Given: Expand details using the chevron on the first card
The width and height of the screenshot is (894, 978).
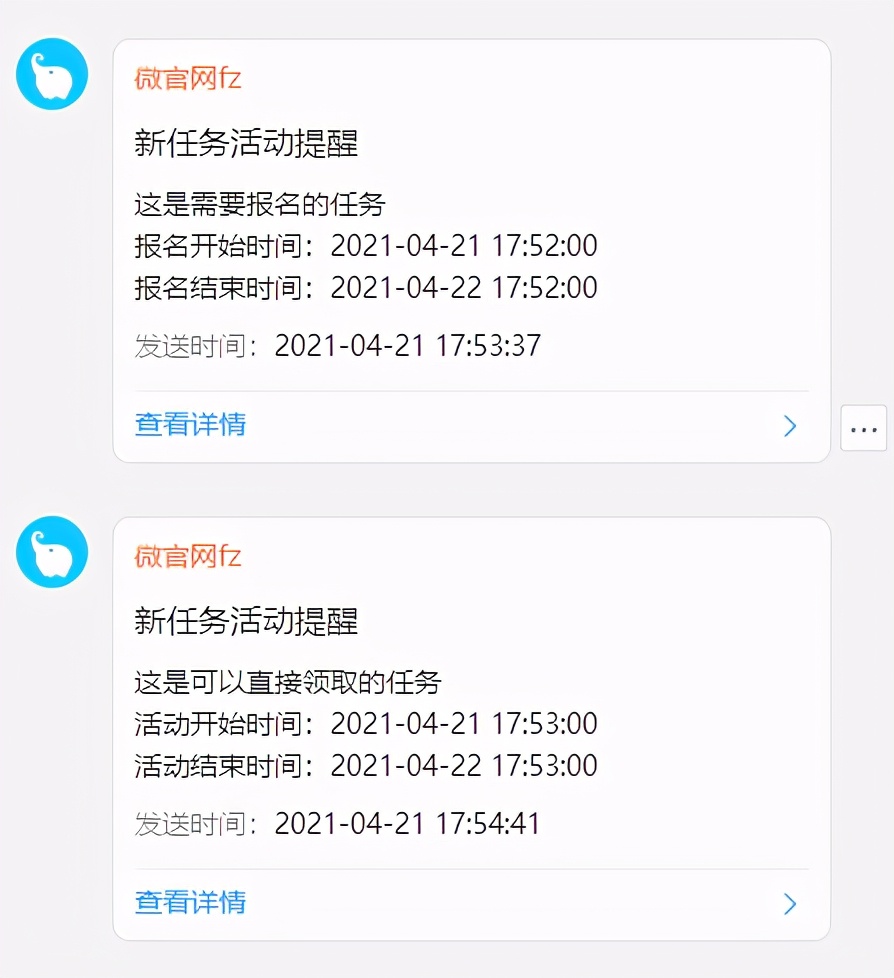Looking at the screenshot, I should 791,425.
